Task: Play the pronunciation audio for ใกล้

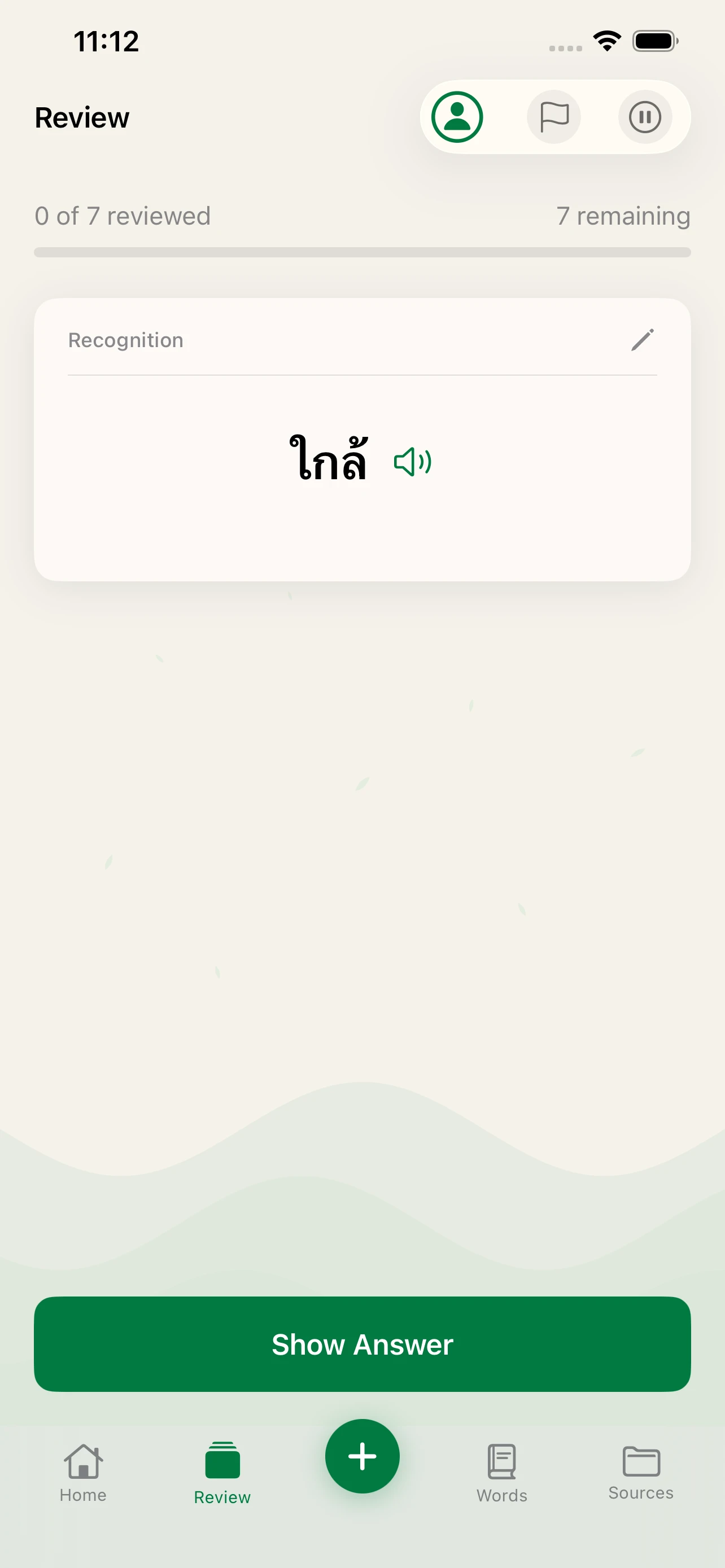Action: pos(413,462)
